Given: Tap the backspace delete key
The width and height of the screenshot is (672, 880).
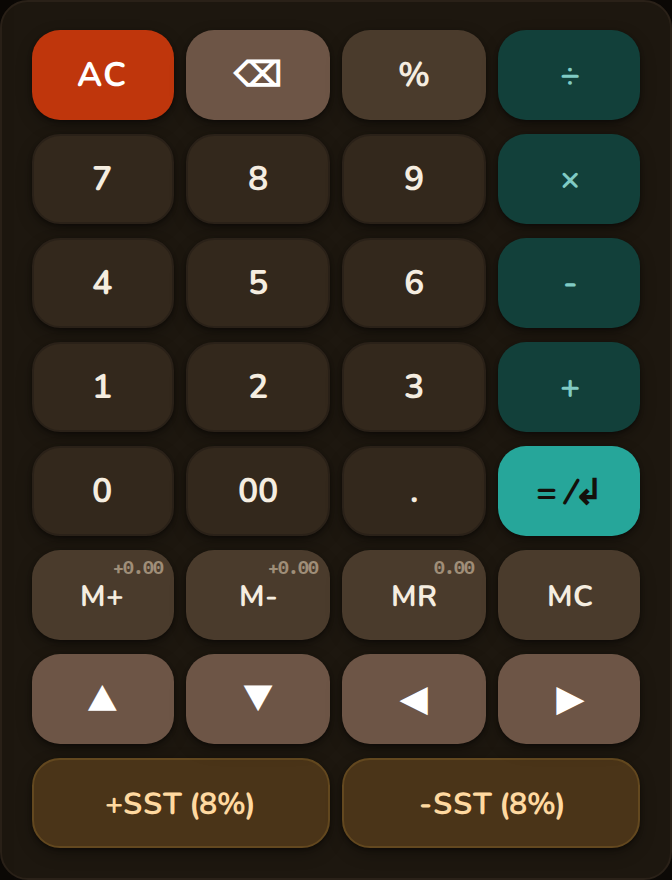Looking at the screenshot, I should [x=258, y=75].
